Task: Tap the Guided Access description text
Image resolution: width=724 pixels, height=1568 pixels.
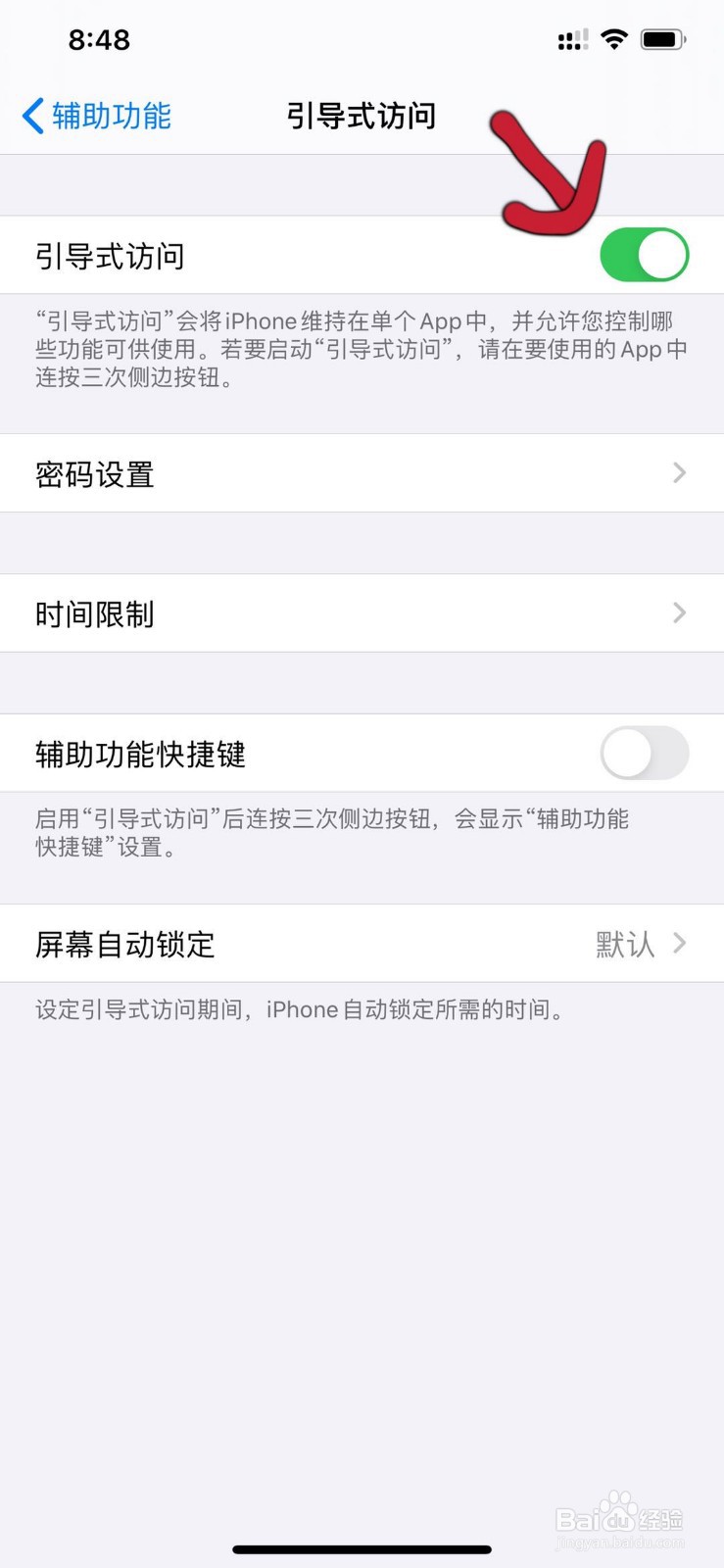Action: pyautogui.click(x=362, y=350)
